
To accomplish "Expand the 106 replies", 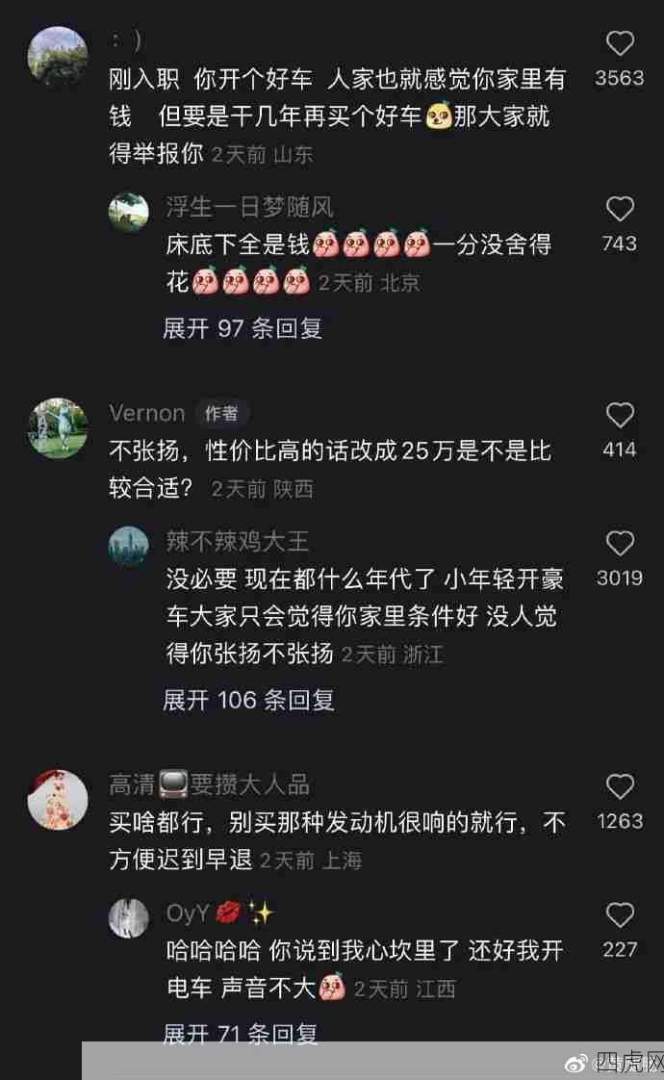I will [x=249, y=700].
